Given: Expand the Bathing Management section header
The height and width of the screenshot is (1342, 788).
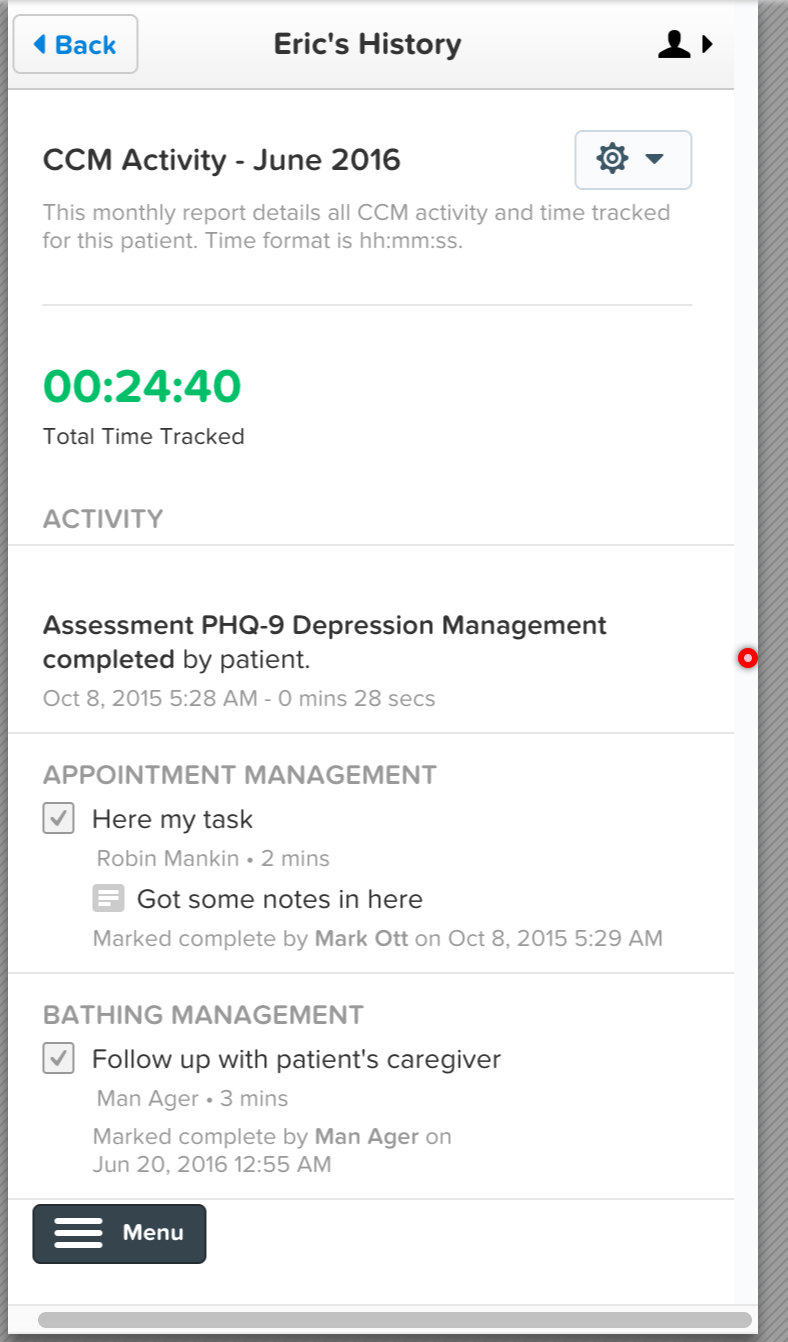Looking at the screenshot, I should [x=202, y=1014].
